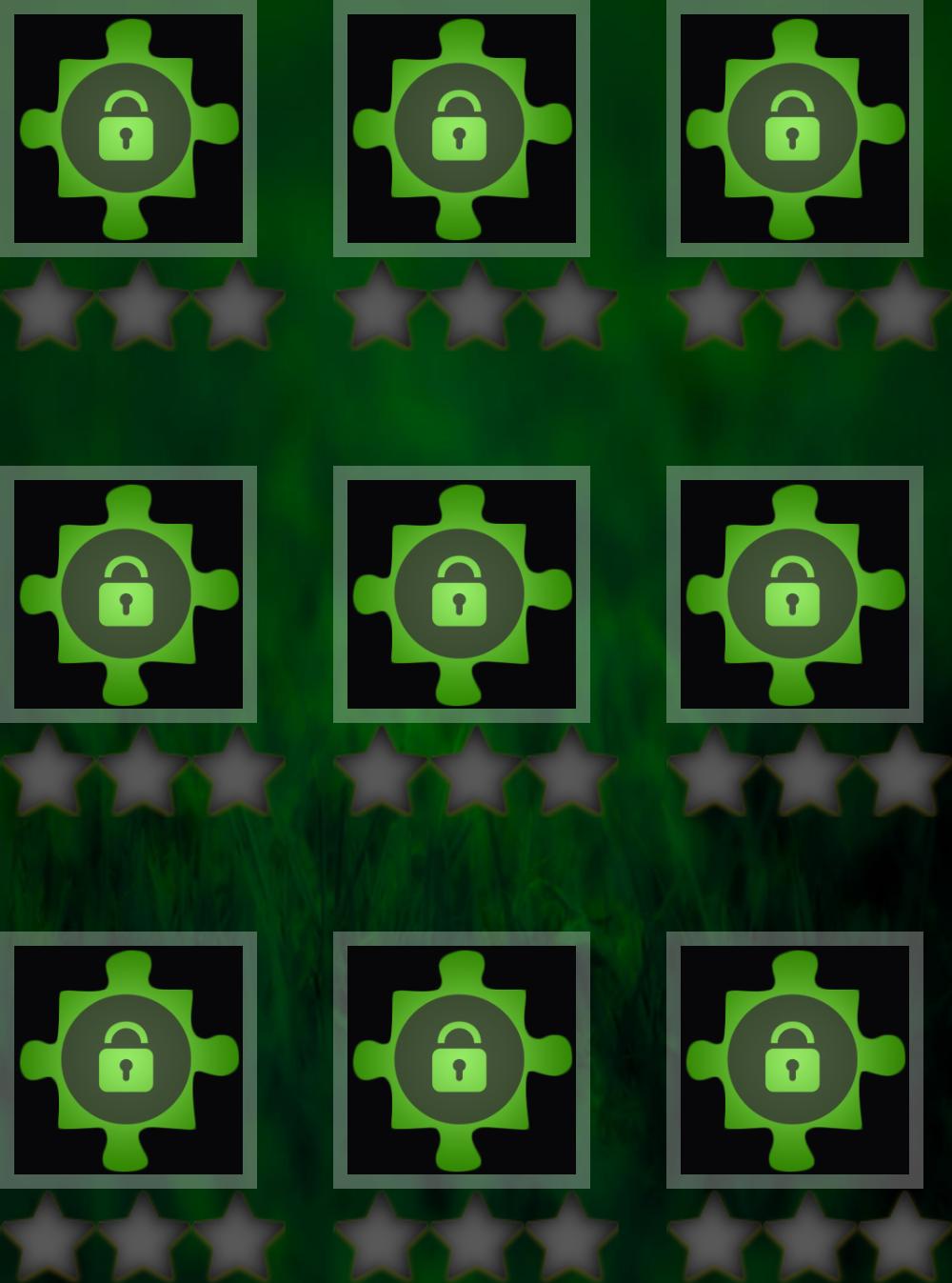Tap the bottom-row middle locked puzzle
The height and width of the screenshot is (1283, 952).
pos(462,1059)
